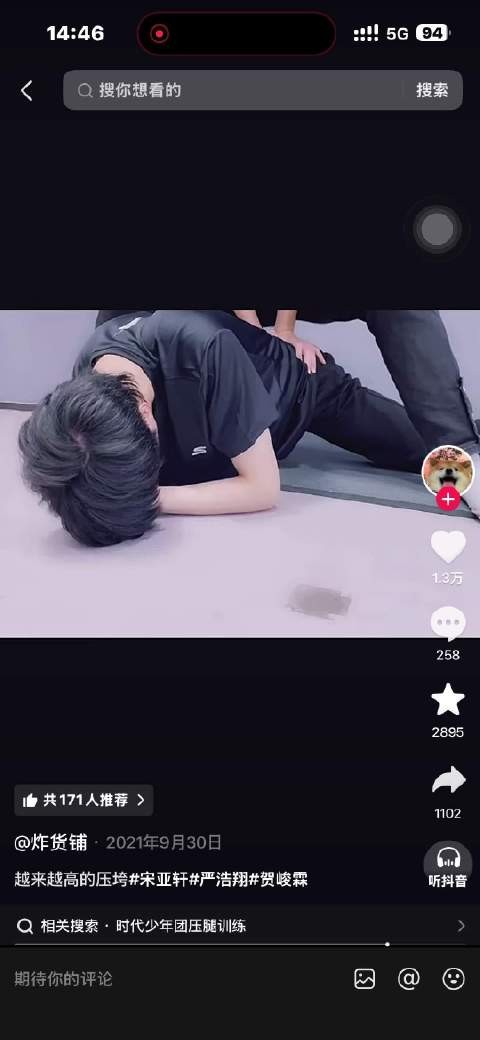
Task: Mention someone with the @ icon
Action: pos(409,978)
